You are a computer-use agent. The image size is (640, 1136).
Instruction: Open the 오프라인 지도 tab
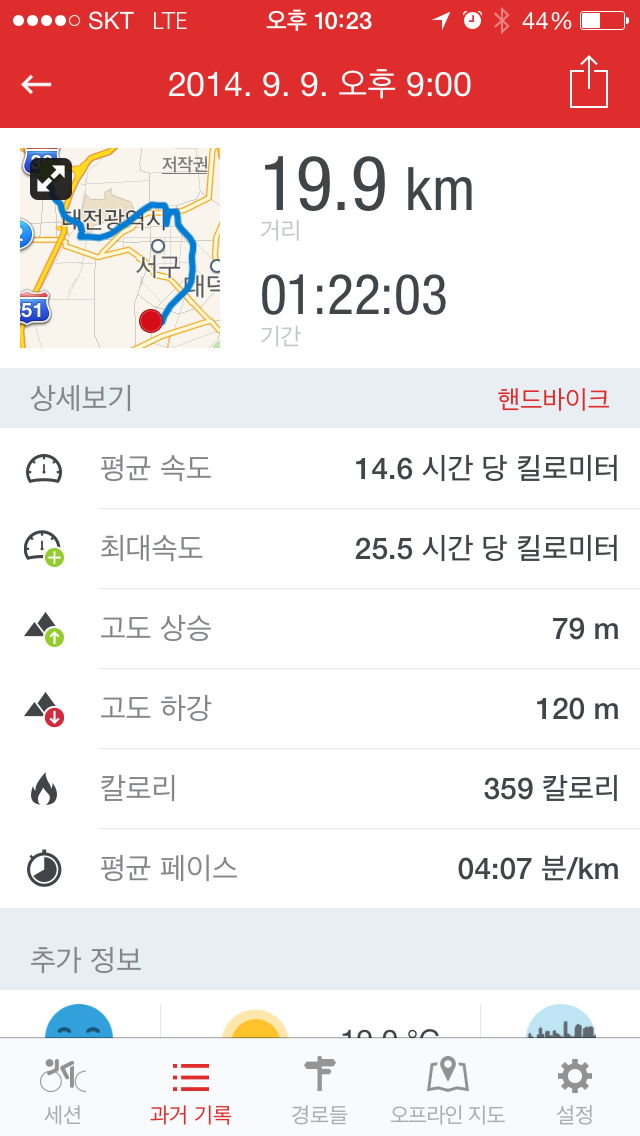(x=447, y=1088)
